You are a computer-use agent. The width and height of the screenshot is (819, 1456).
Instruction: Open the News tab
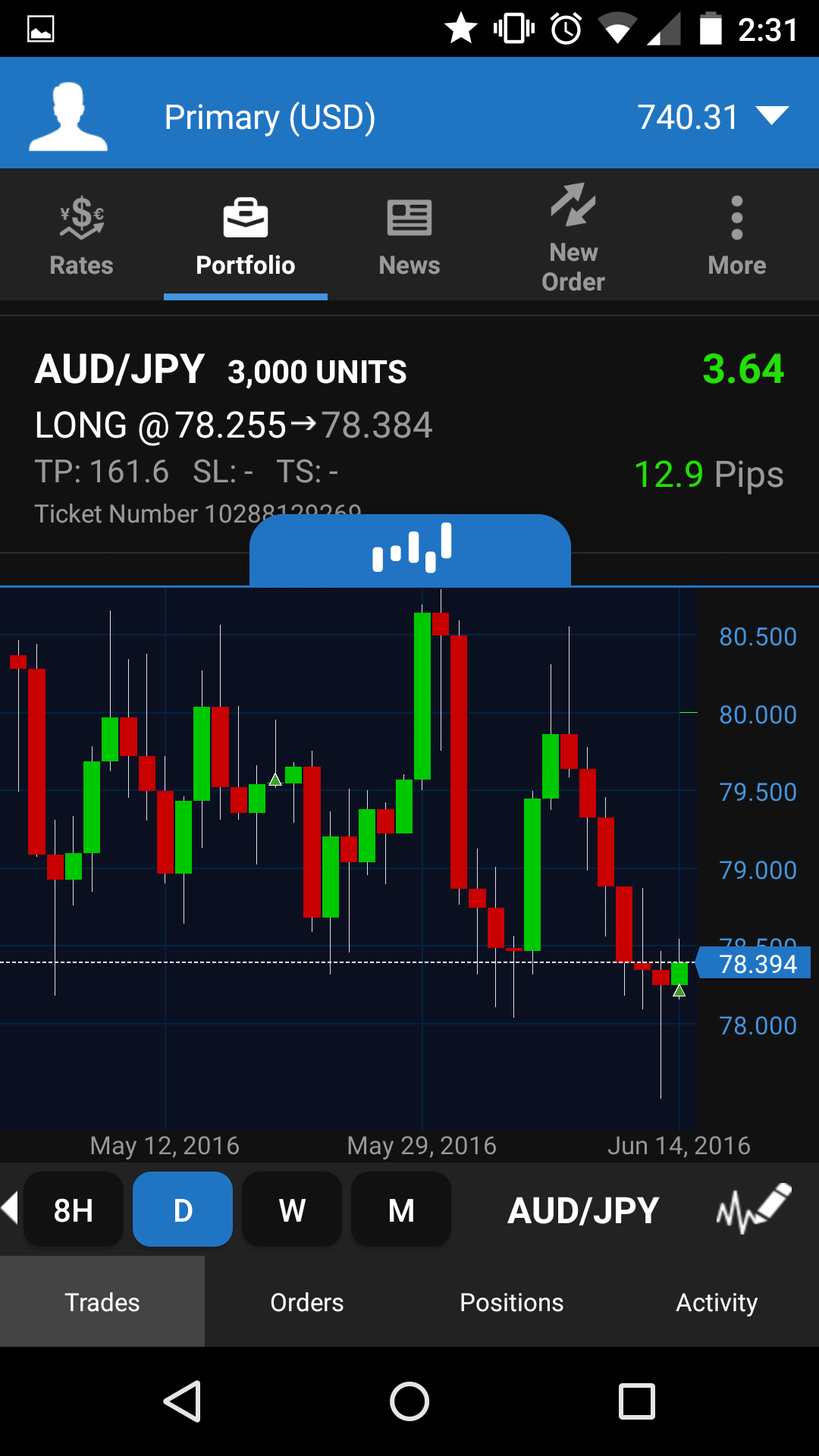point(409,235)
